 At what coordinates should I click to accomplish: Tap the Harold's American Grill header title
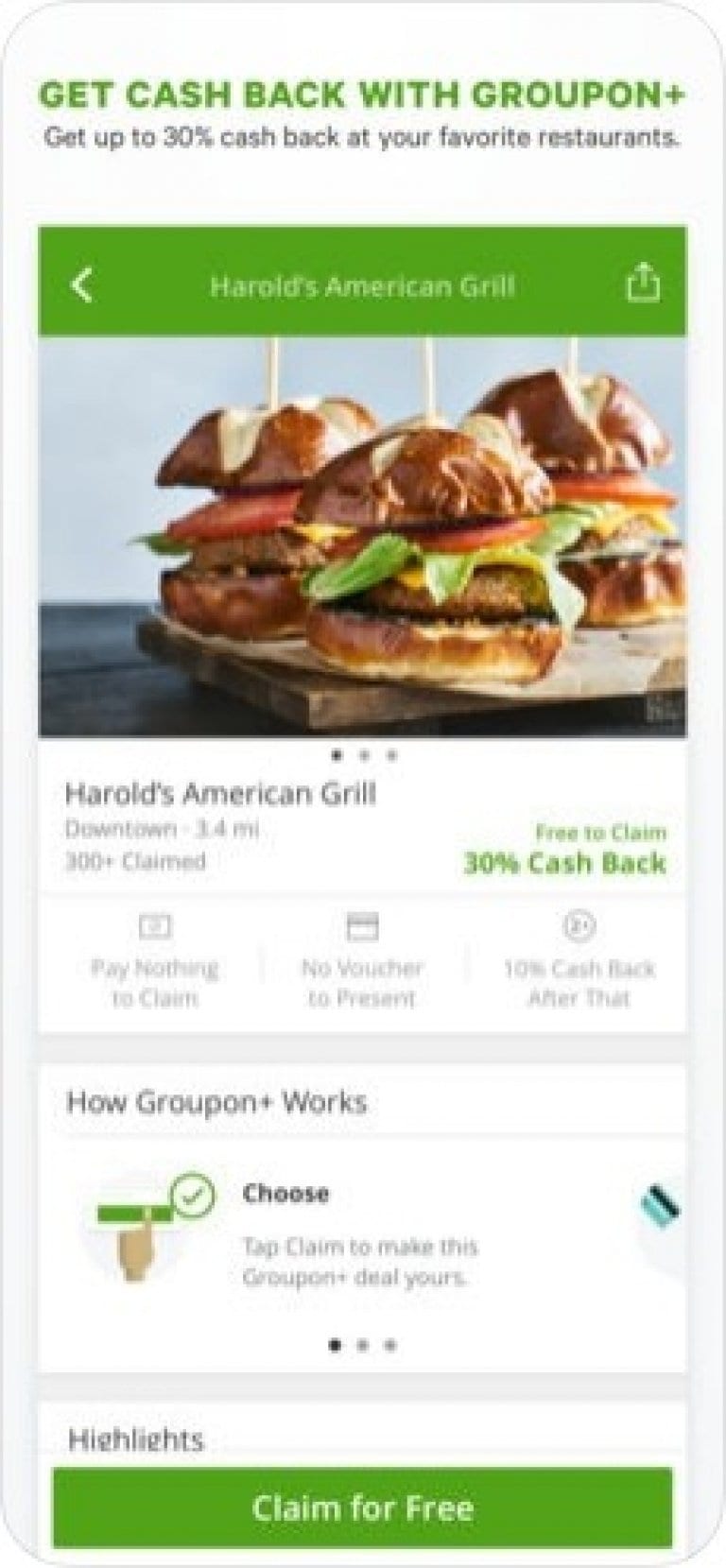coord(363,284)
